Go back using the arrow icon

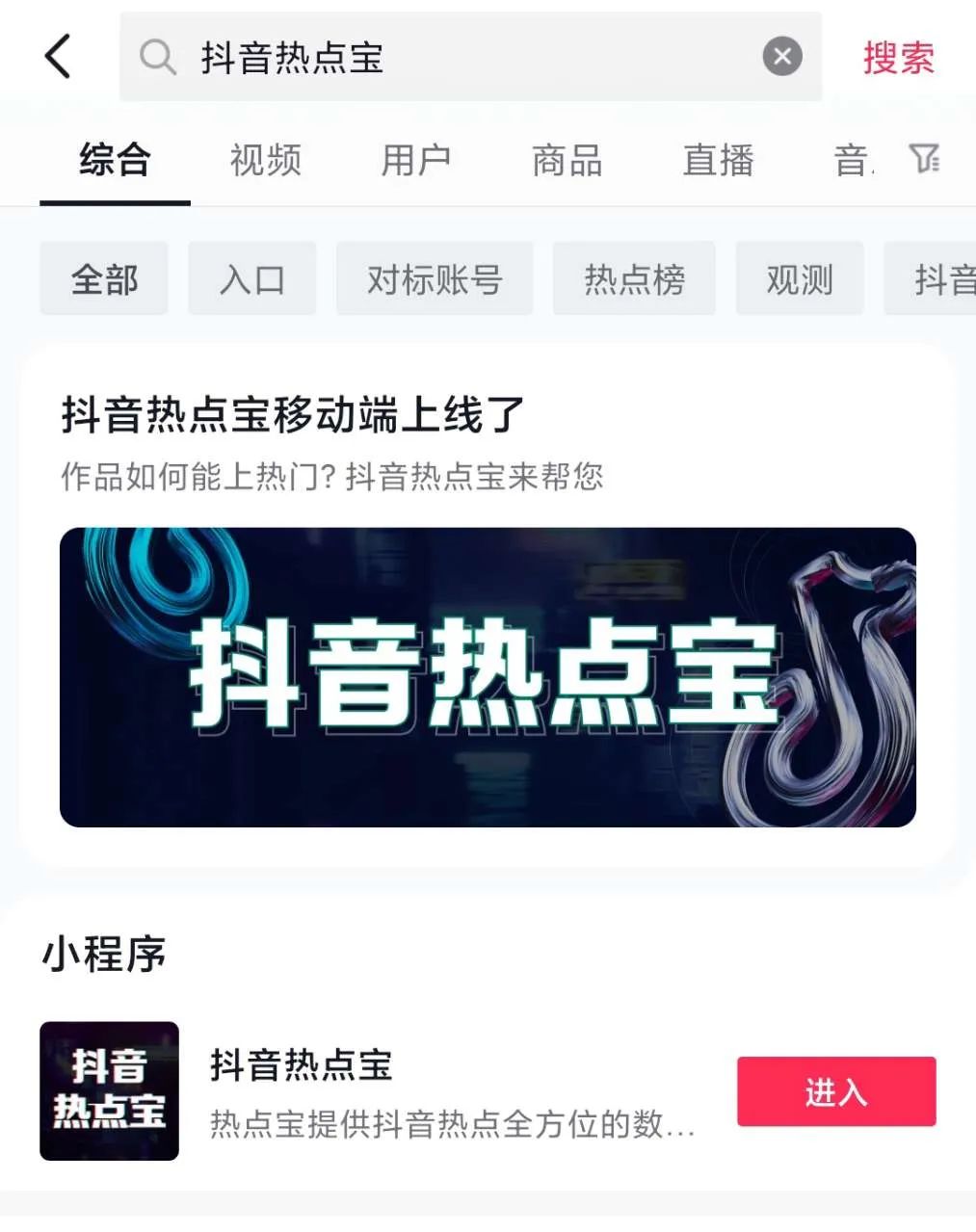click(59, 56)
